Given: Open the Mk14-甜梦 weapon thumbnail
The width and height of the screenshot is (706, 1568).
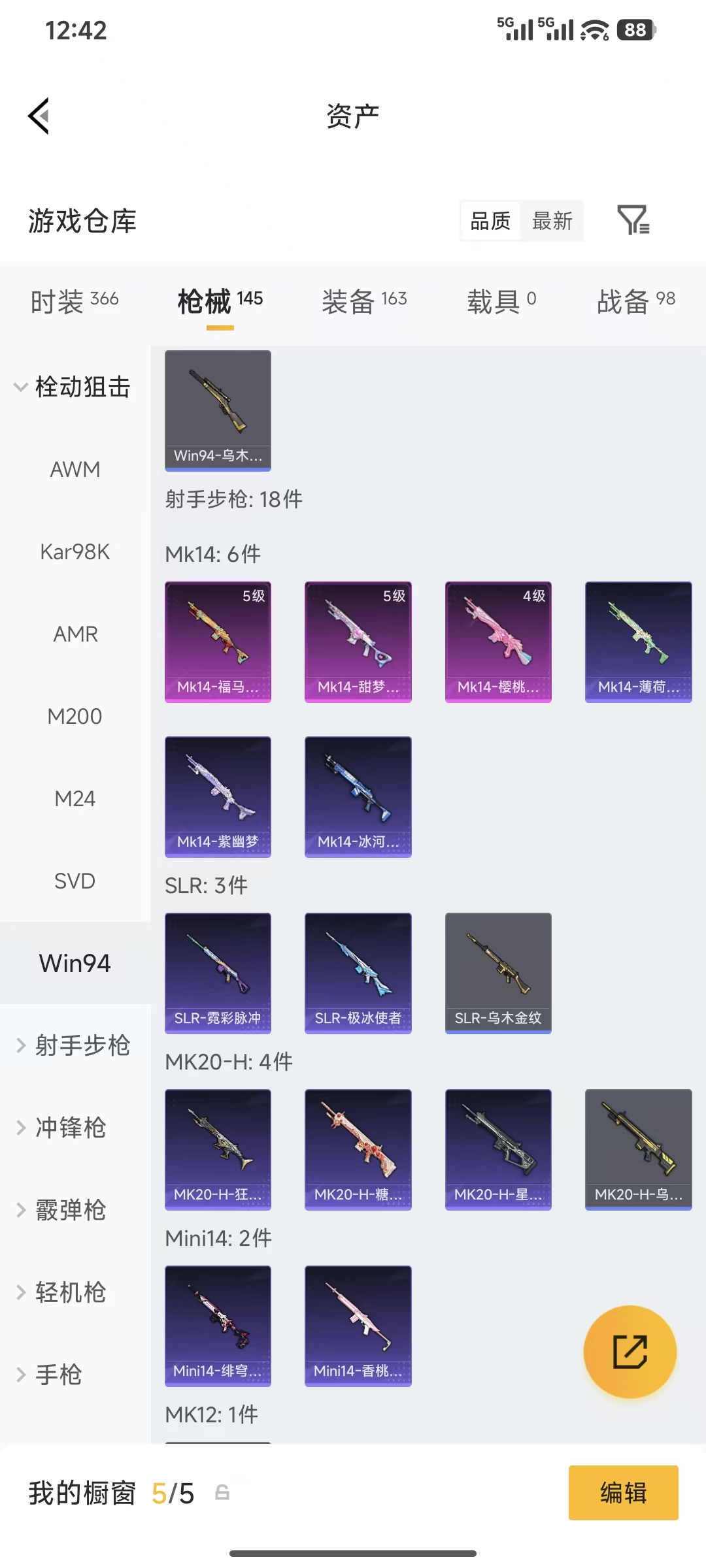Looking at the screenshot, I should pos(358,642).
